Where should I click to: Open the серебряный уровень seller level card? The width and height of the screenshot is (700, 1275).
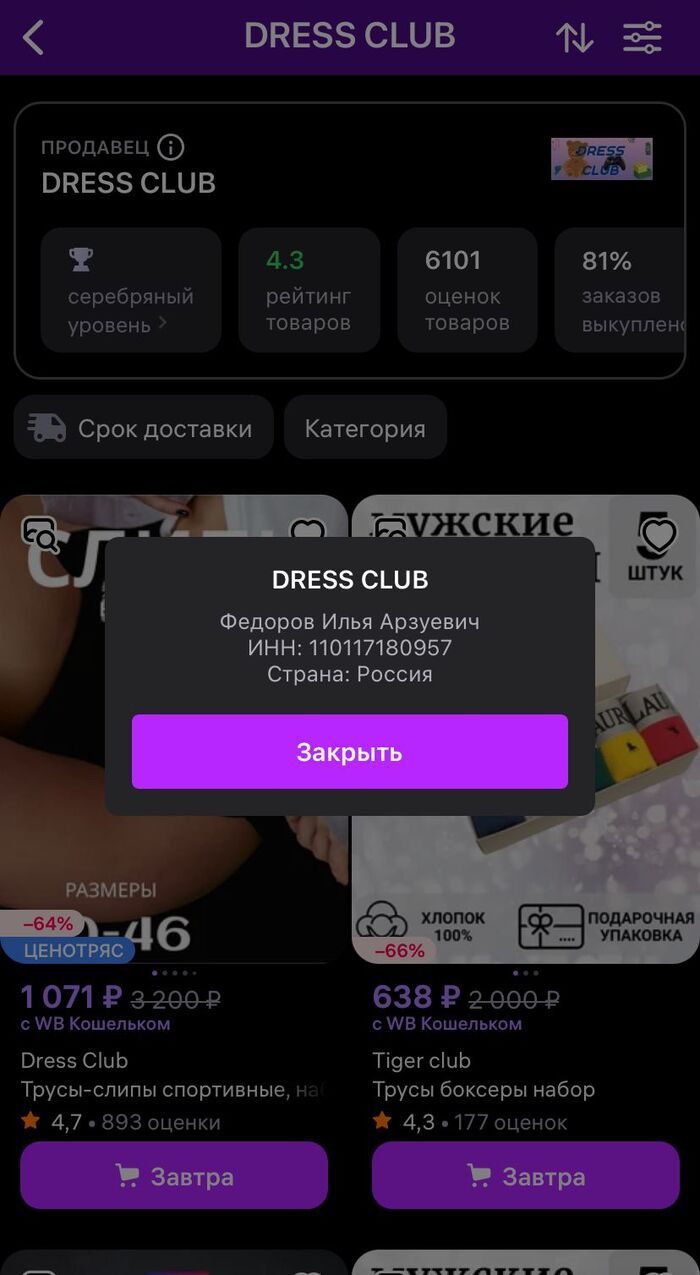[x=130, y=290]
